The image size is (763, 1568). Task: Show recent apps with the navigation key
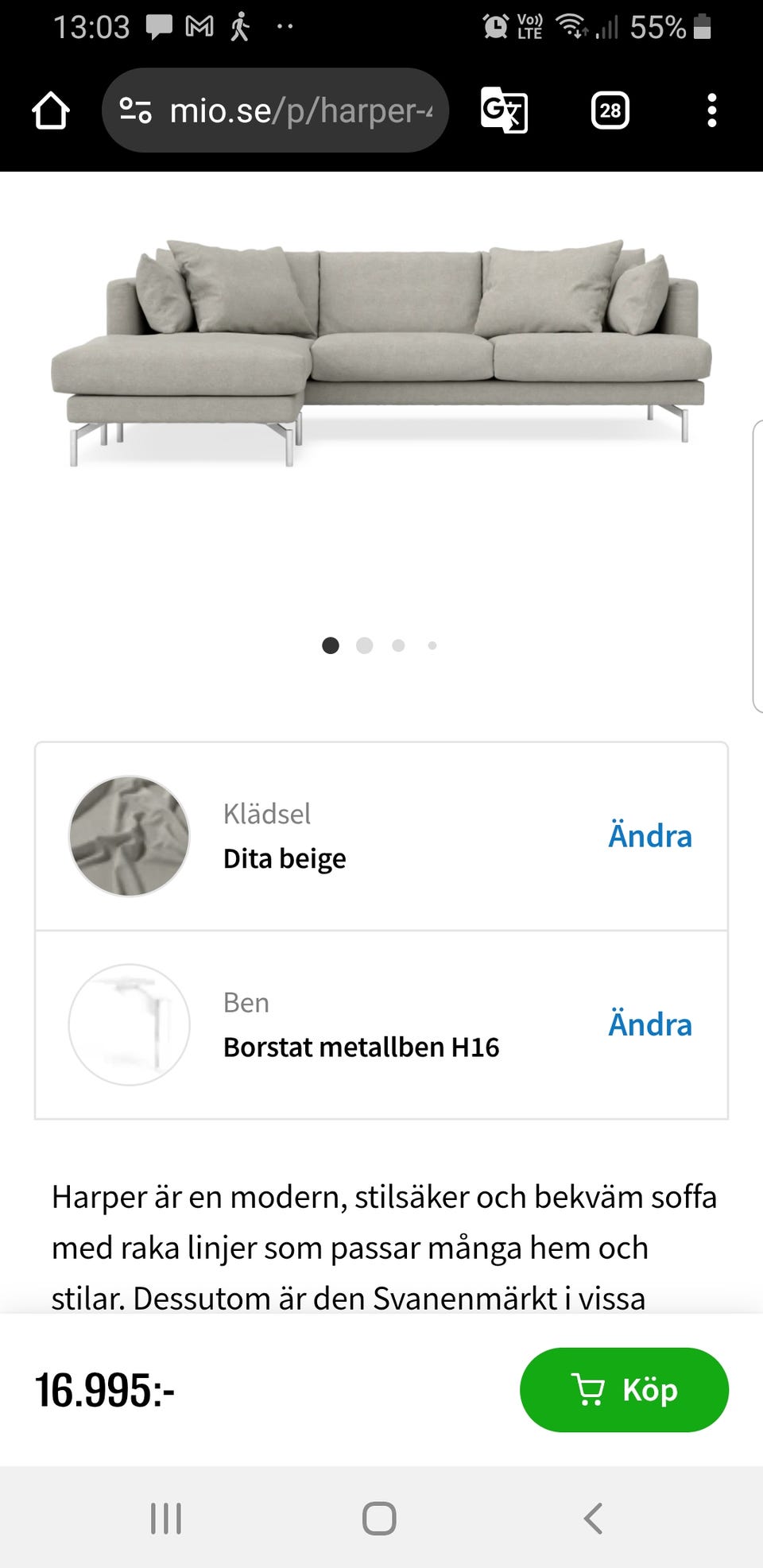tap(165, 1516)
